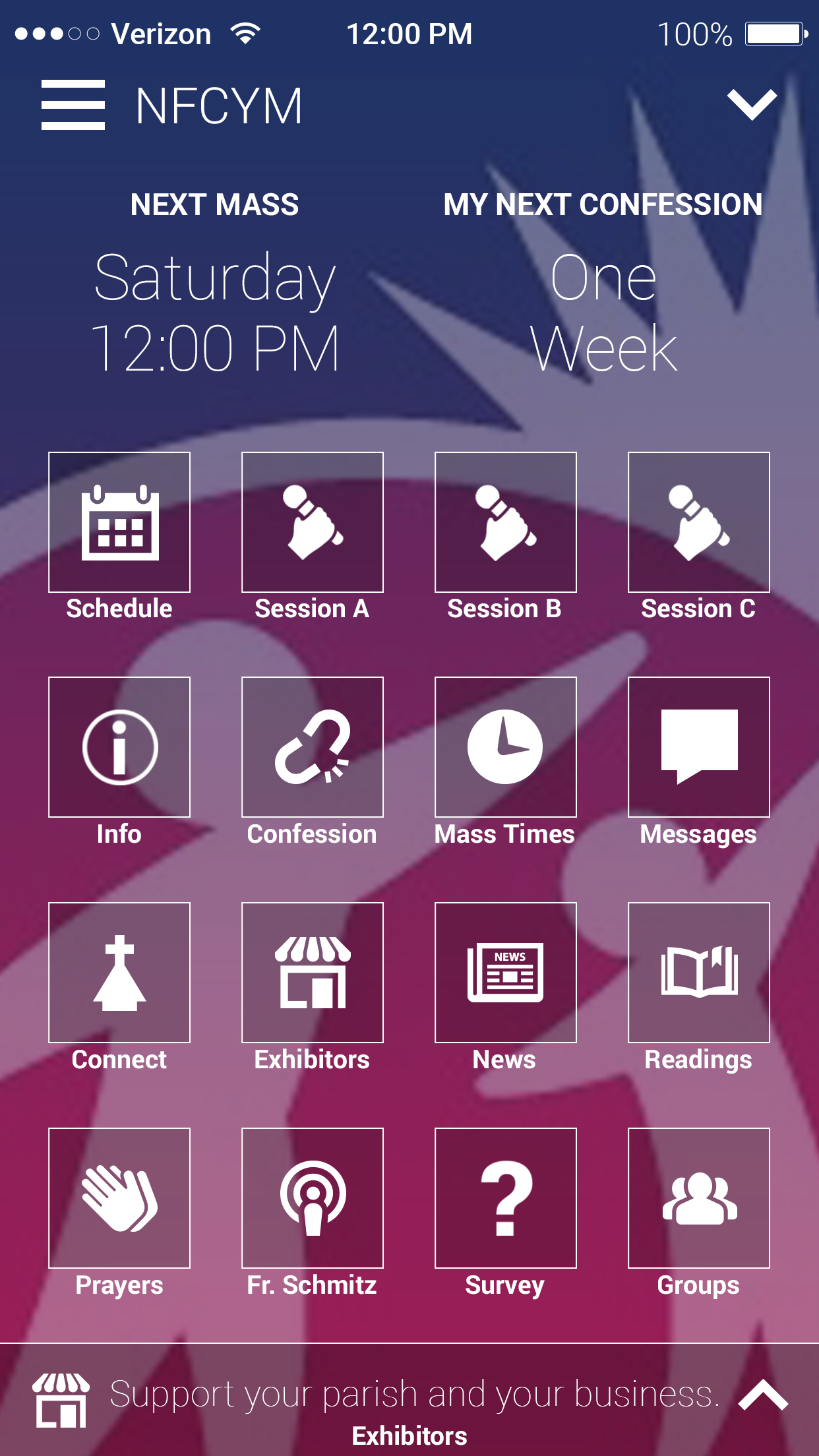Check Mass Times
This screenshot has height=1456, width=819.
pyautogui.click(x=506, y=747)
